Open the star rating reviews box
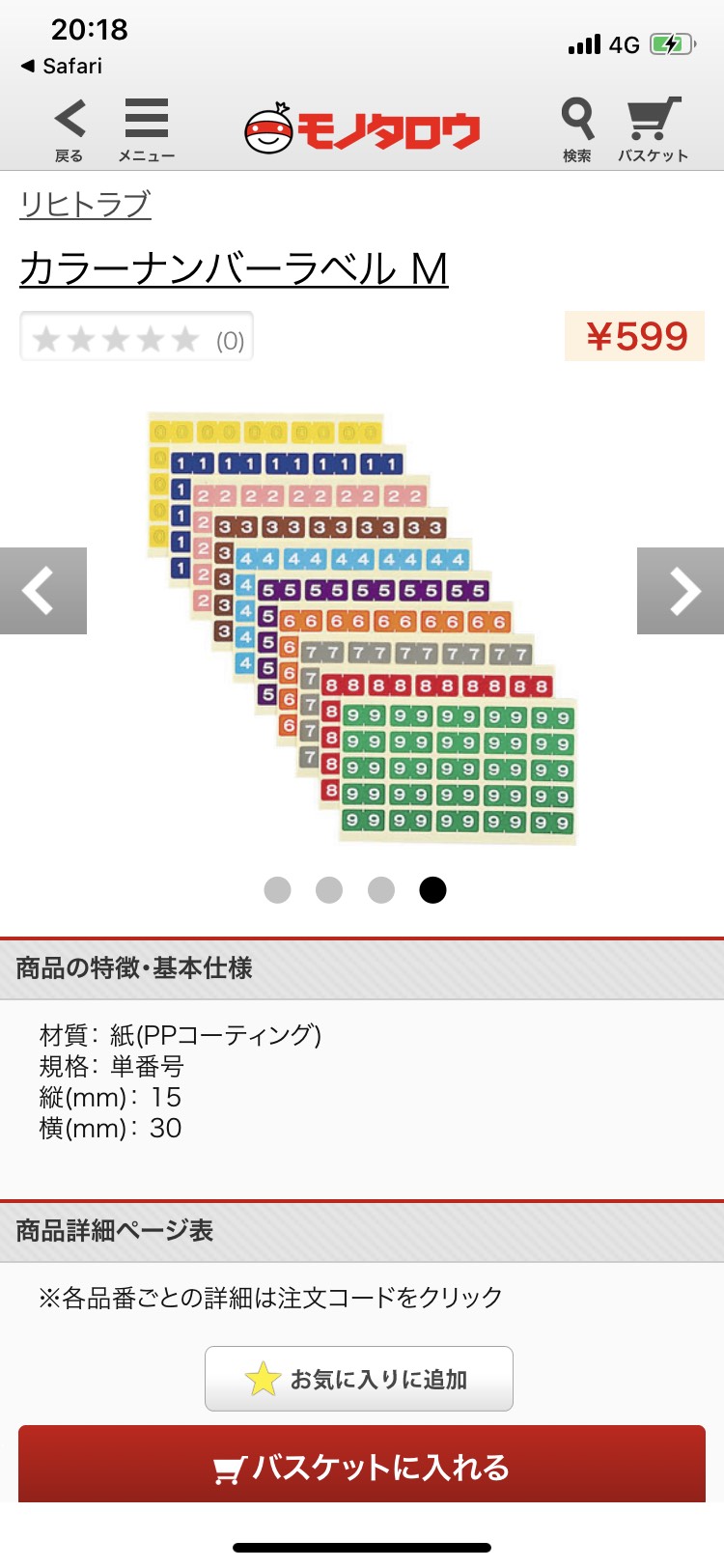 (136, 337)
